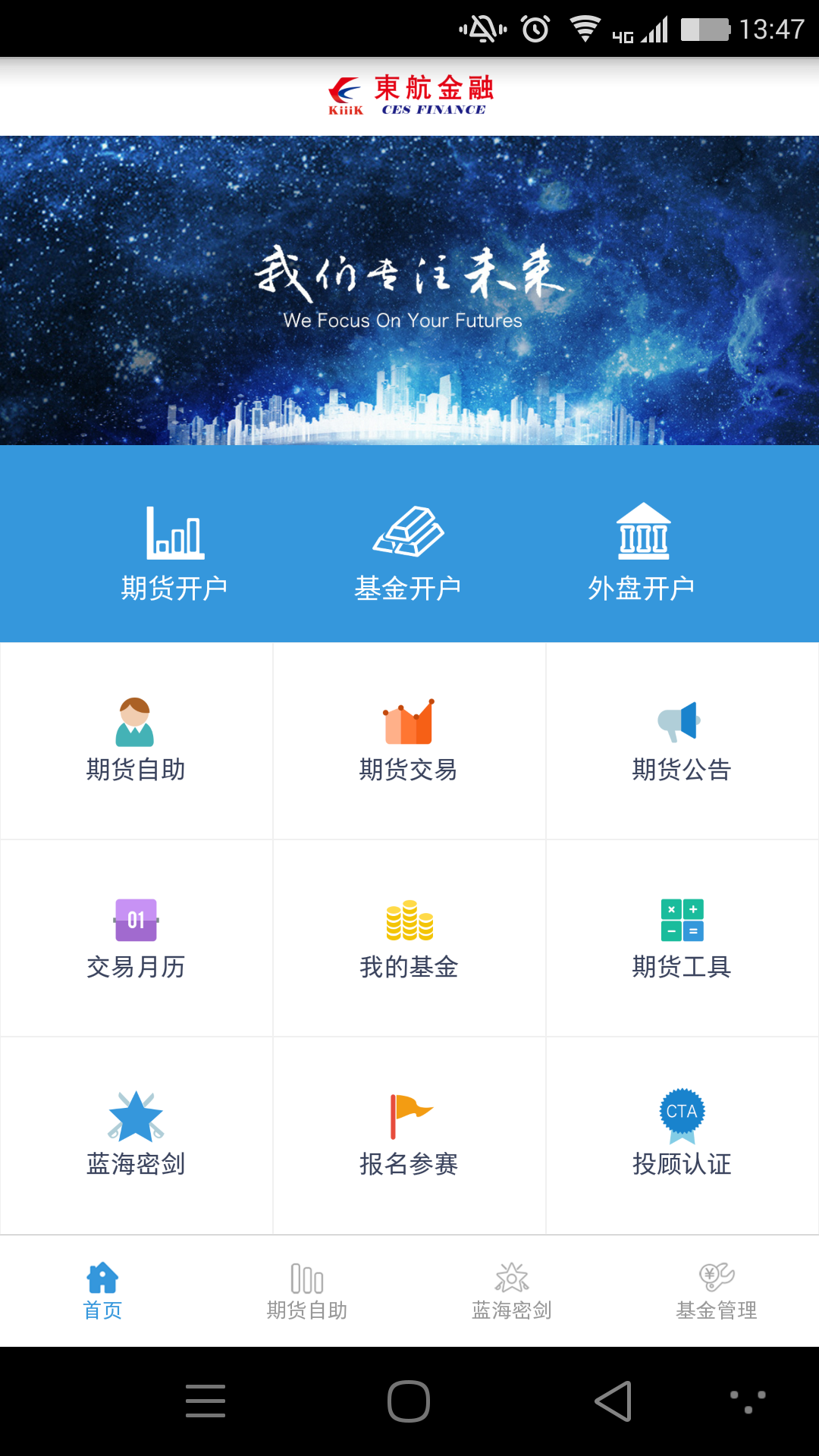Go back with the system back button
The height and width of the screenshot is (1456, 819).
[613, 1401]
